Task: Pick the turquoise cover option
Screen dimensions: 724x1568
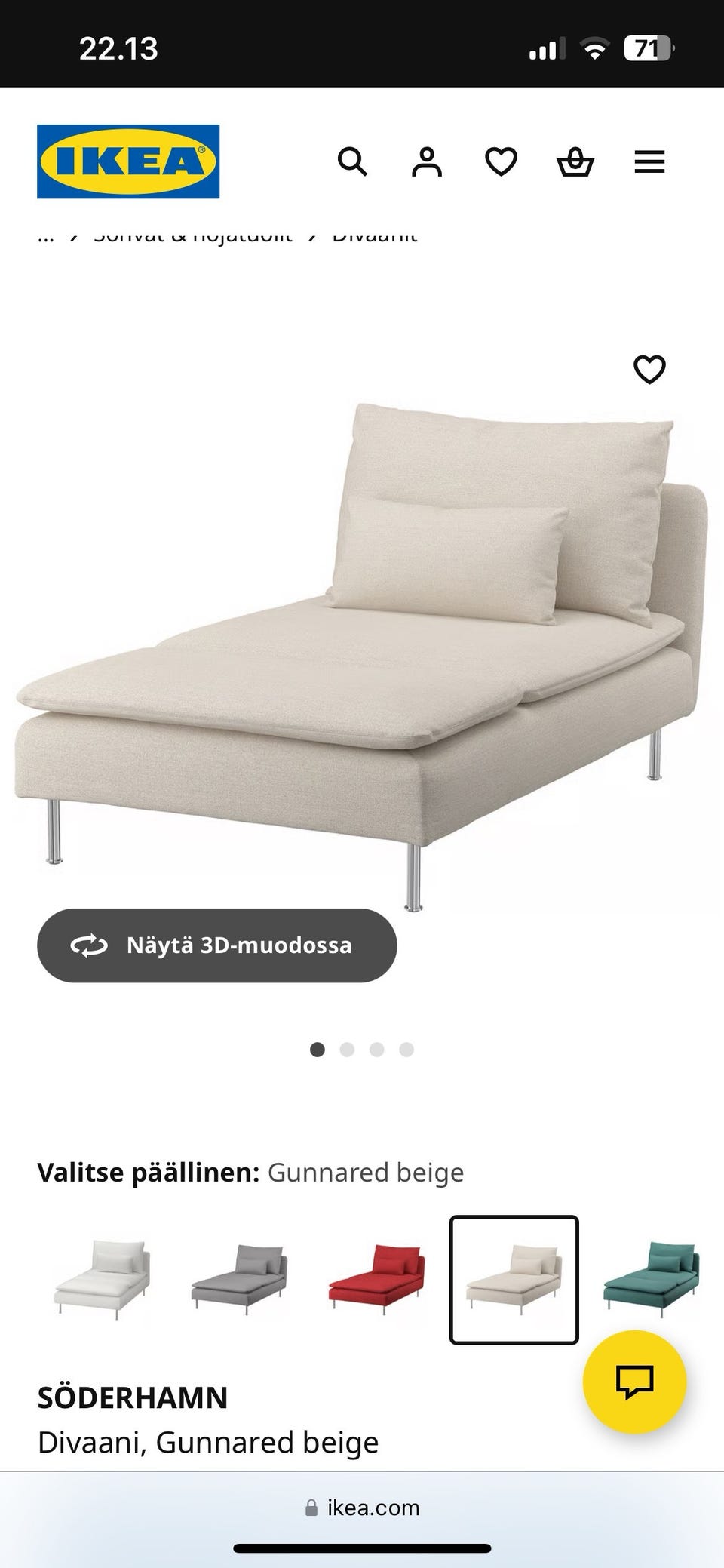Action: pyautogui.click(x=652, y=1279)
